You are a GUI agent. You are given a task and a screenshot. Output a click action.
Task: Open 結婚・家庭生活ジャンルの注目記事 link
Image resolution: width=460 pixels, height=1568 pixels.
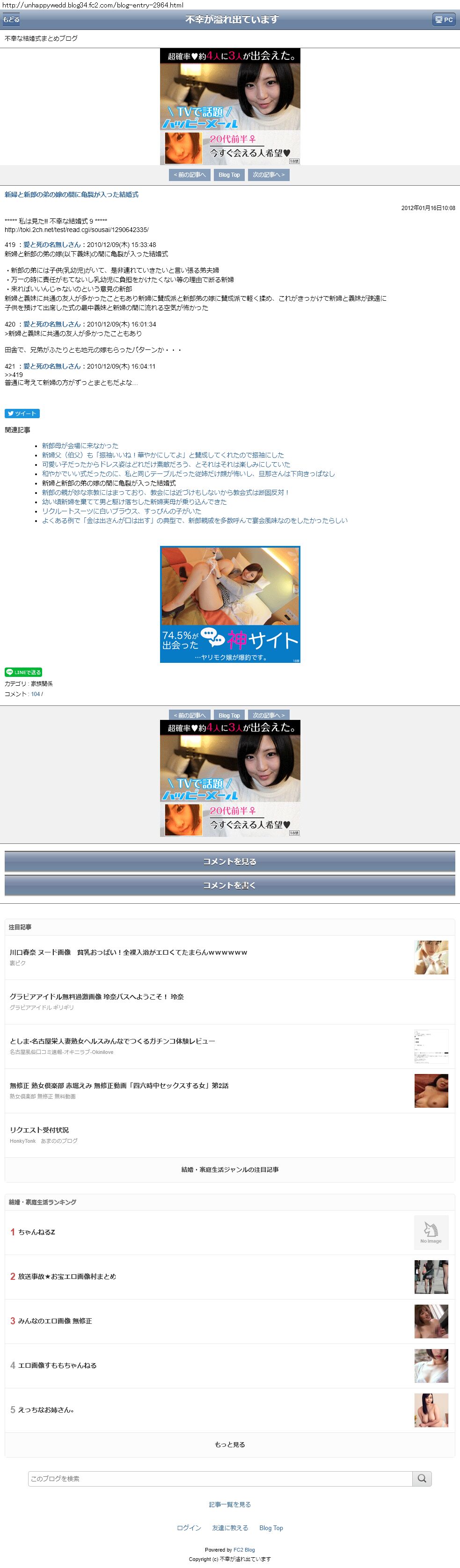[230, 1169]
